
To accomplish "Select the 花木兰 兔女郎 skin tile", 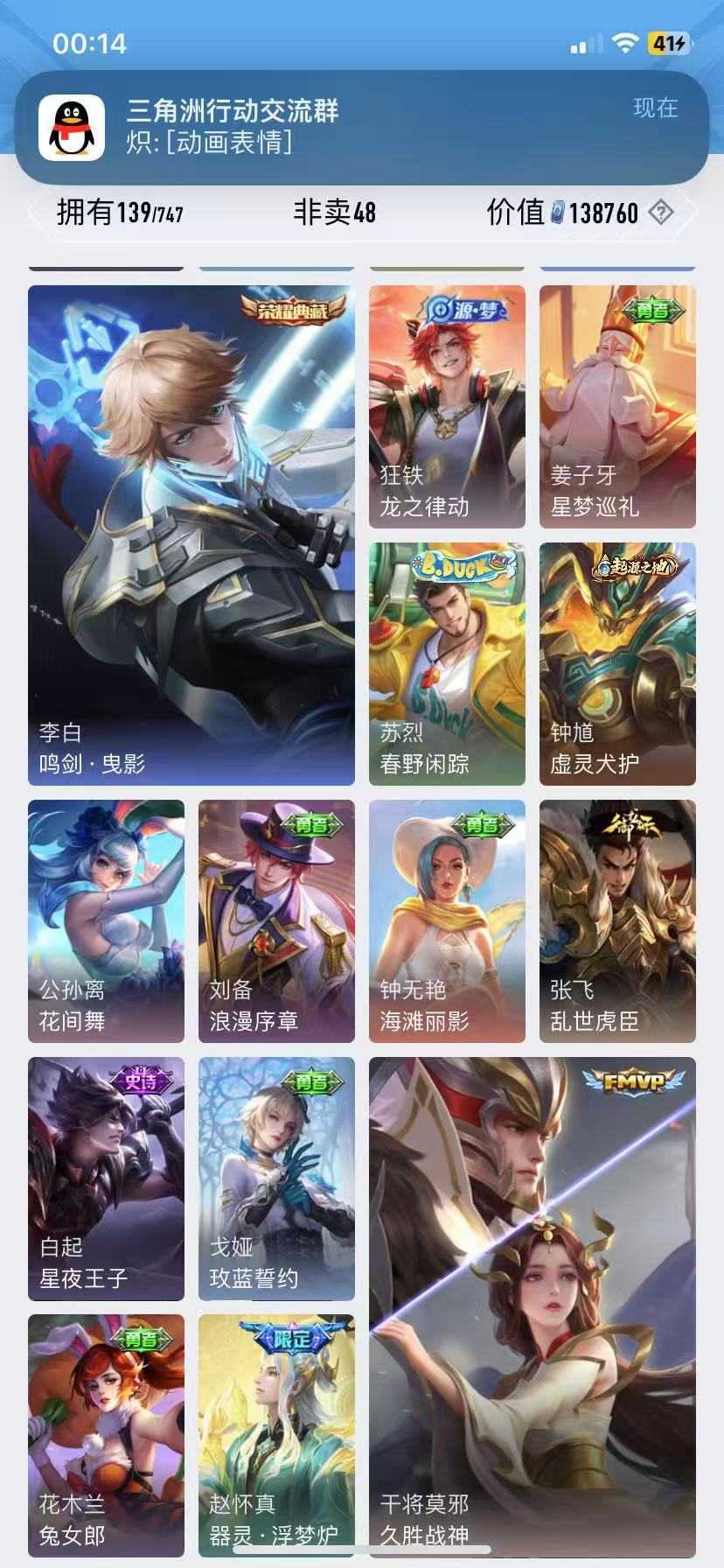I will coord(106,1435).
